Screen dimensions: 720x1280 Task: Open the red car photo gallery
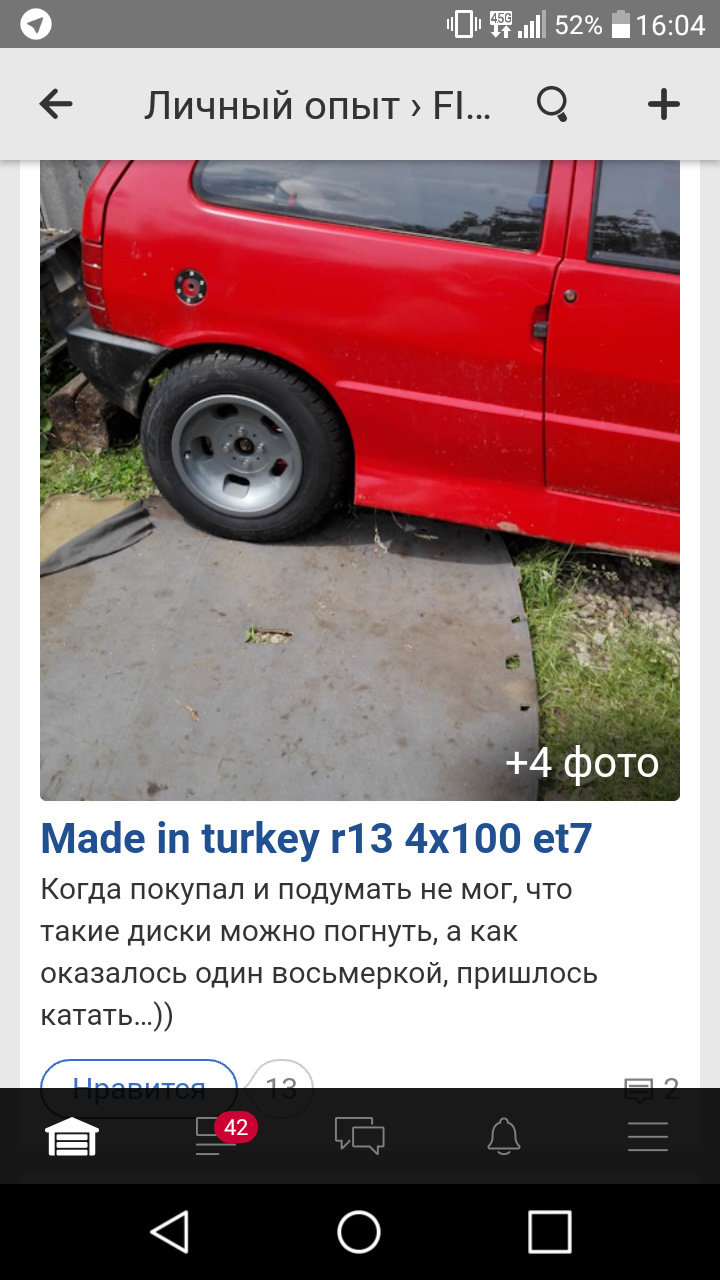[360, 480]
